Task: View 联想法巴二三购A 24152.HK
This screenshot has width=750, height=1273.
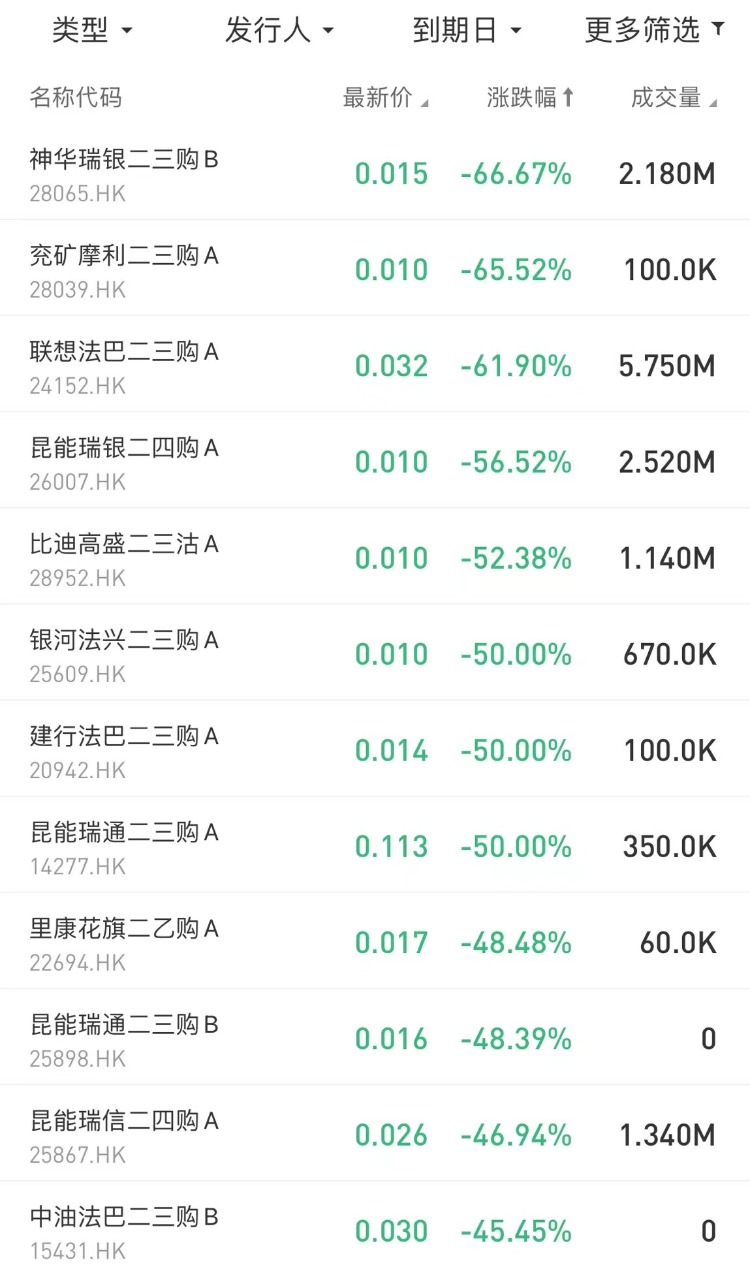Action: click(x=375, y=365)
